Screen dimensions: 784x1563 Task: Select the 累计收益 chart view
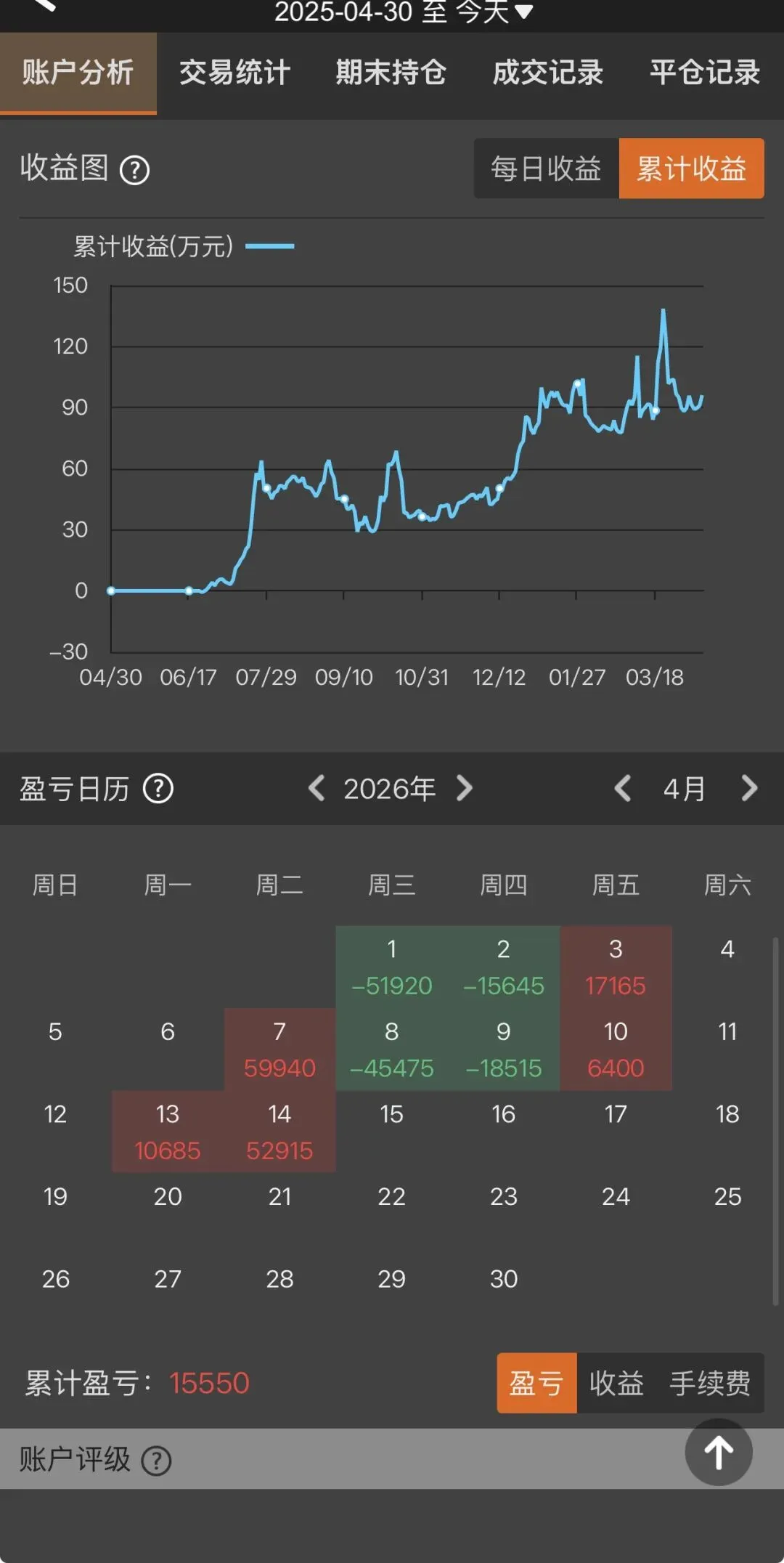(x=691, y=169)
